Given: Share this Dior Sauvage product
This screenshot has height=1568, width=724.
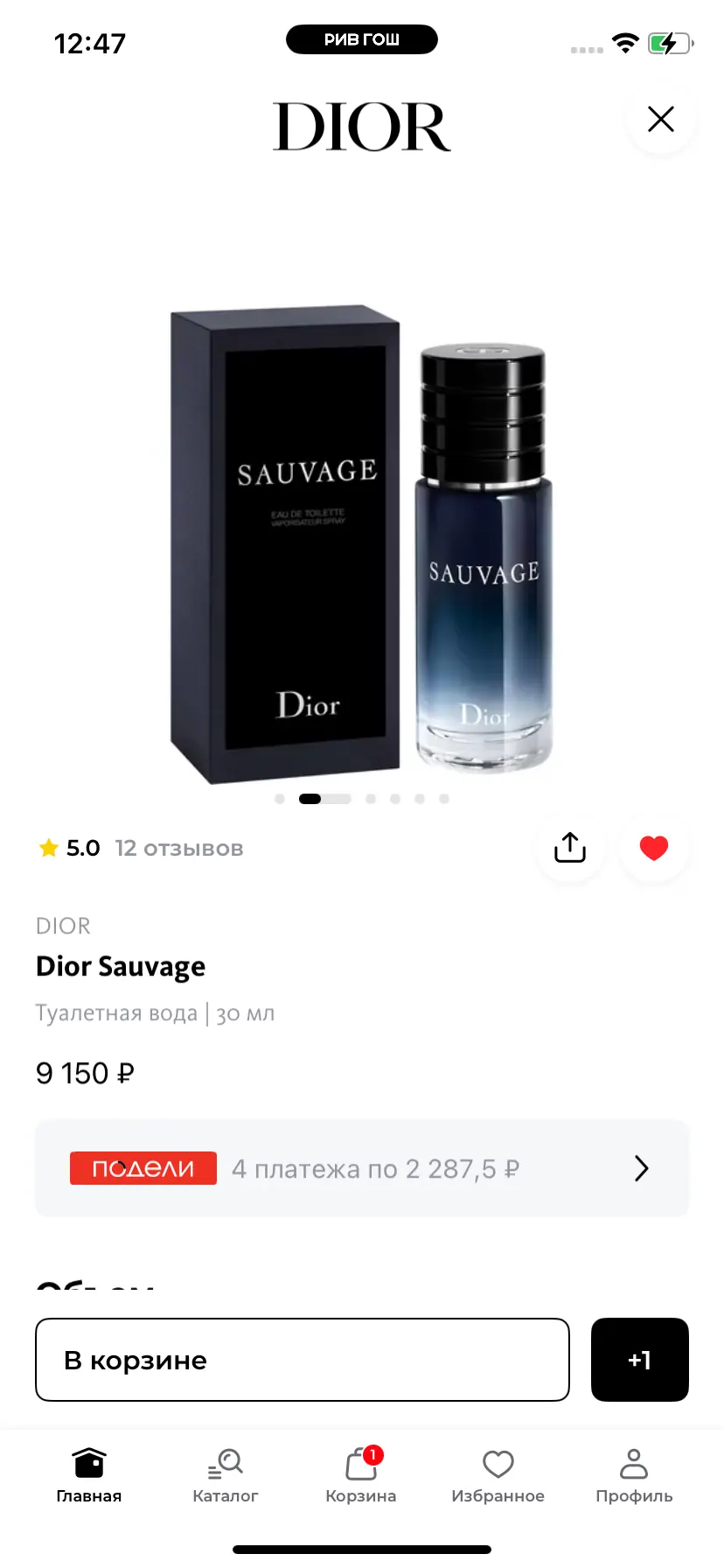Looking at the screenshot, I should point(570,848).
